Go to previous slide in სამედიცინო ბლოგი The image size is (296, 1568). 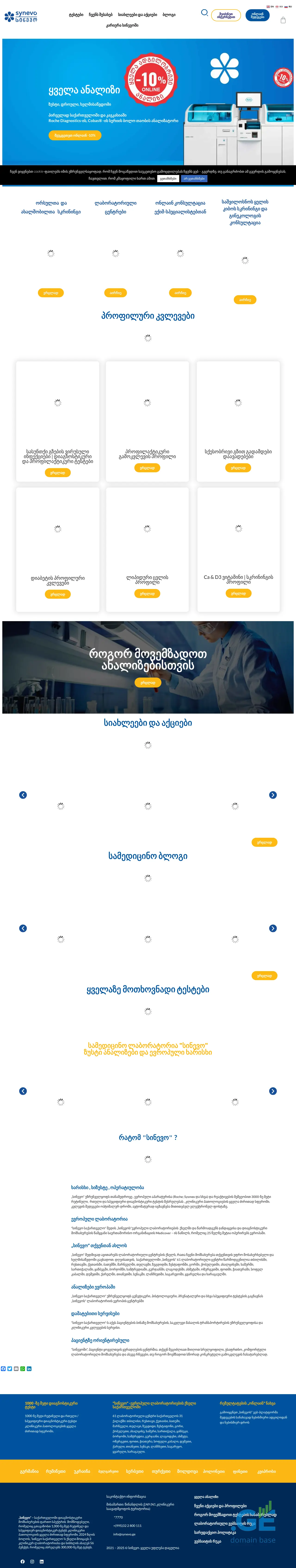[x=23, y=928]
